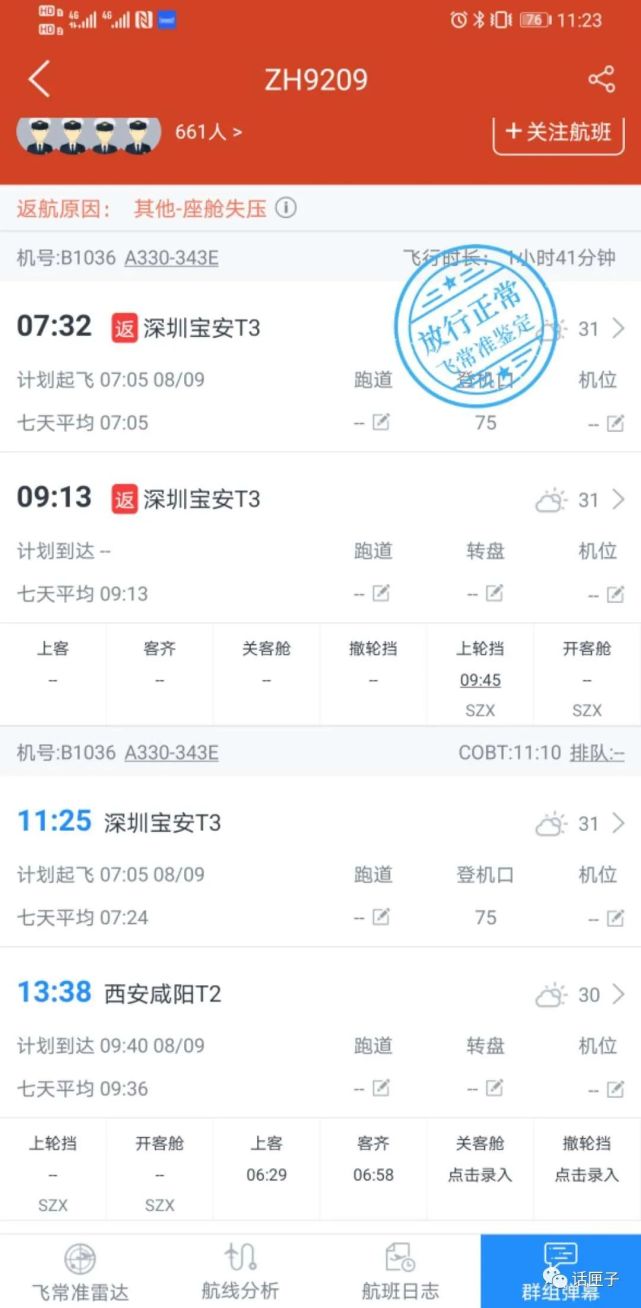Open the 661人 followers list
Viewport: 641px width, 1308px height.
point(208,131)
